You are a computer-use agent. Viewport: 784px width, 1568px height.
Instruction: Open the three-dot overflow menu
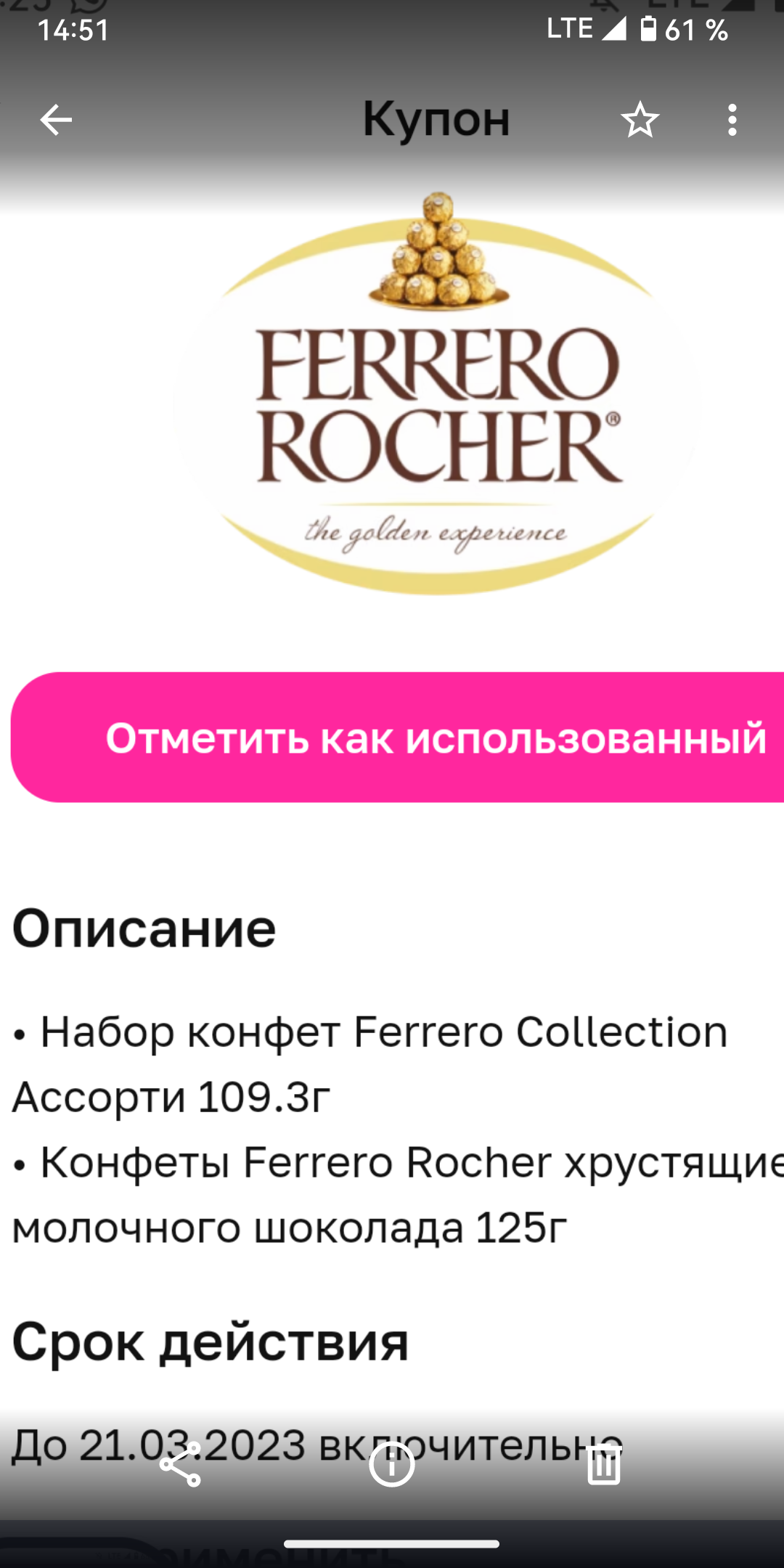pos(732,120)
